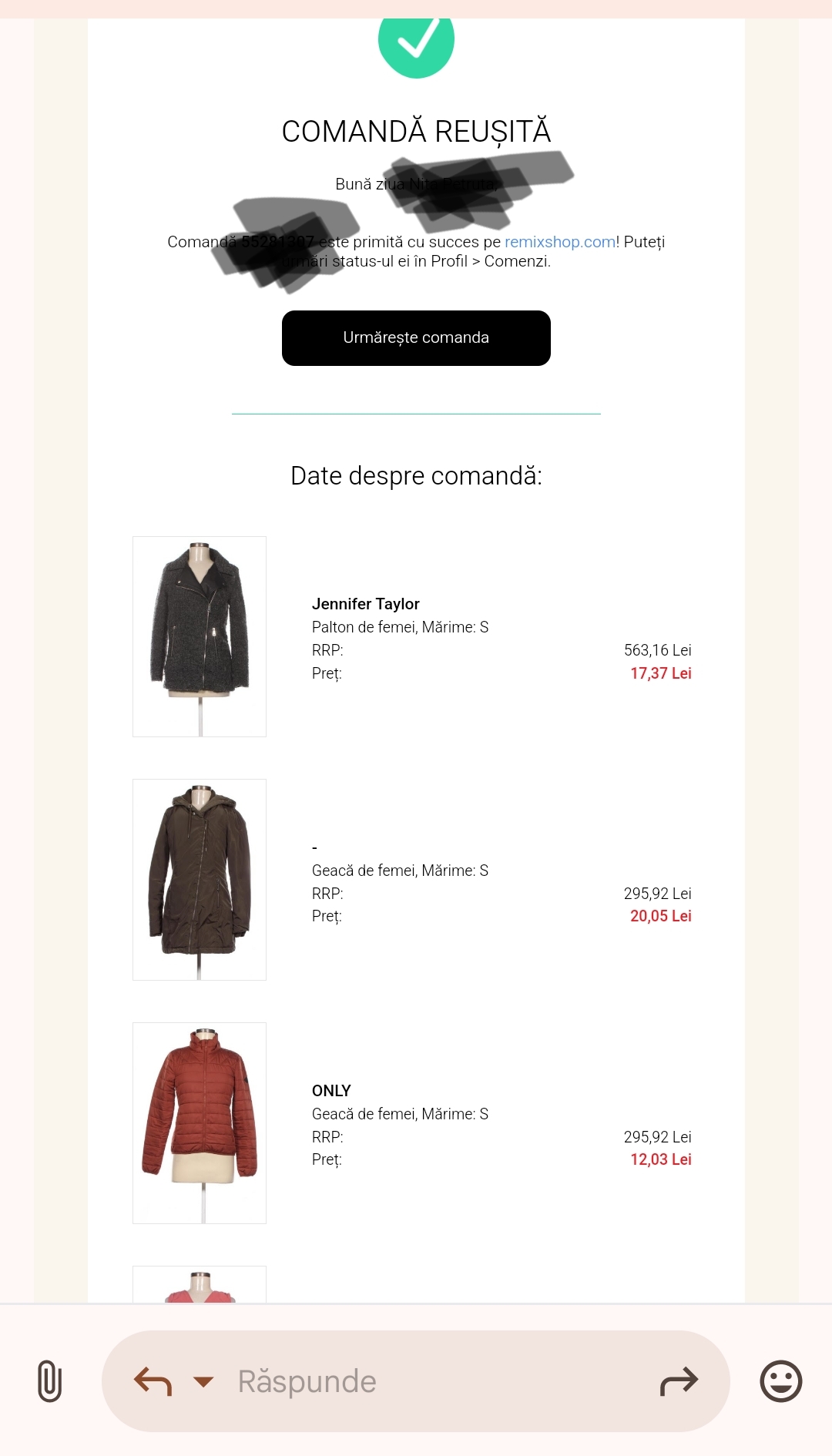The height and width of the screenshot is (1456, 832).
Task: Open the ONLY red jacket image
Action: 200,1122
